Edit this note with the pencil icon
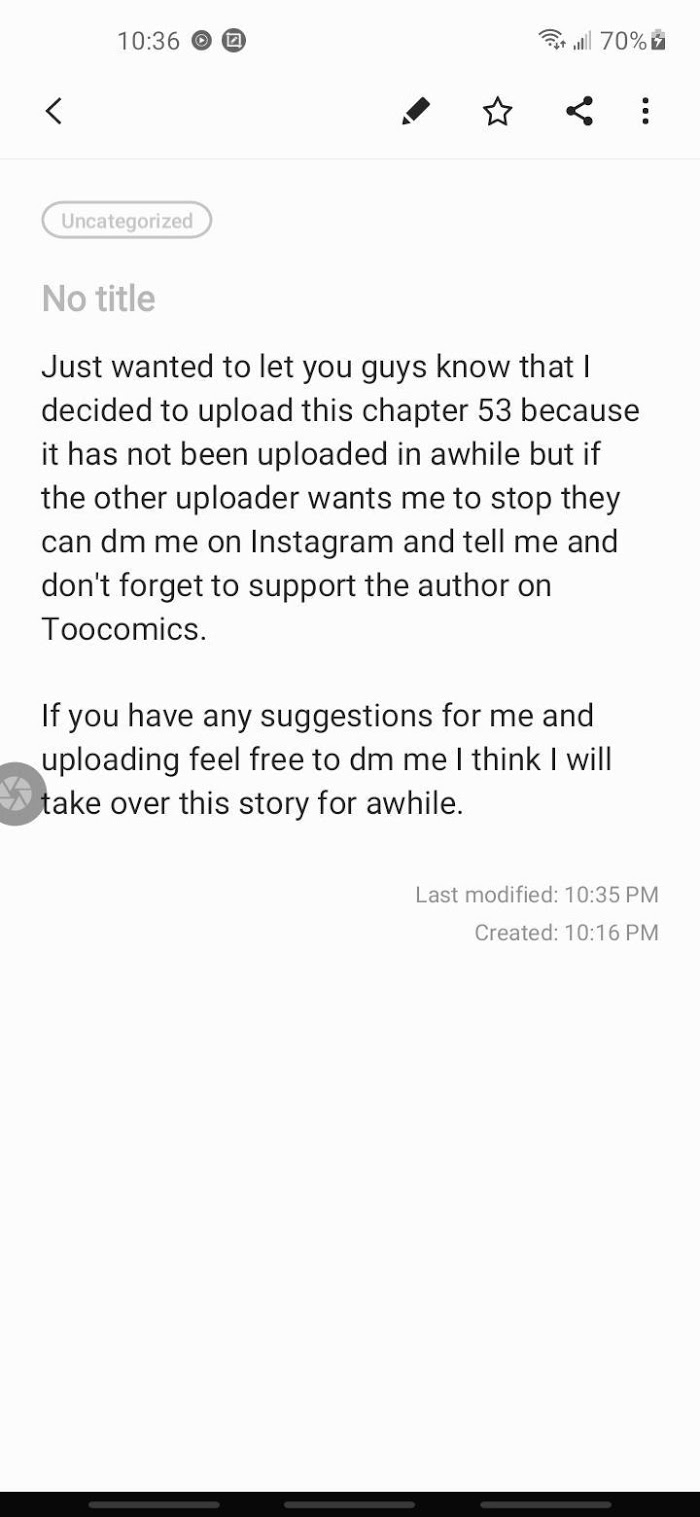The width and height of the screenshot is (700, 1517). (x=415, y=111)
